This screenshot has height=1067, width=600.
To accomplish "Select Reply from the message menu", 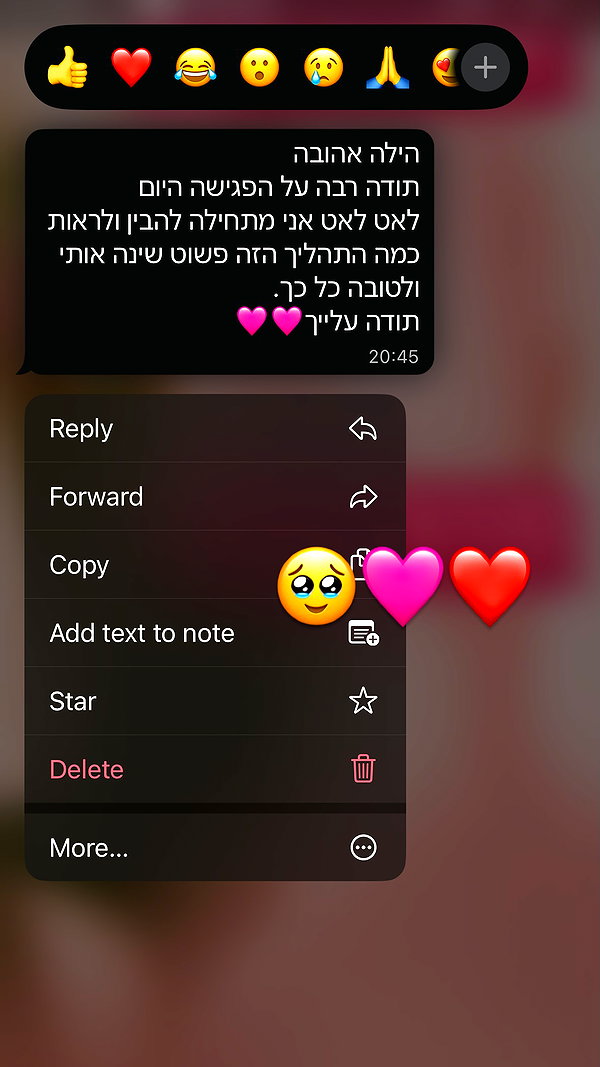I will pos(215,429).
